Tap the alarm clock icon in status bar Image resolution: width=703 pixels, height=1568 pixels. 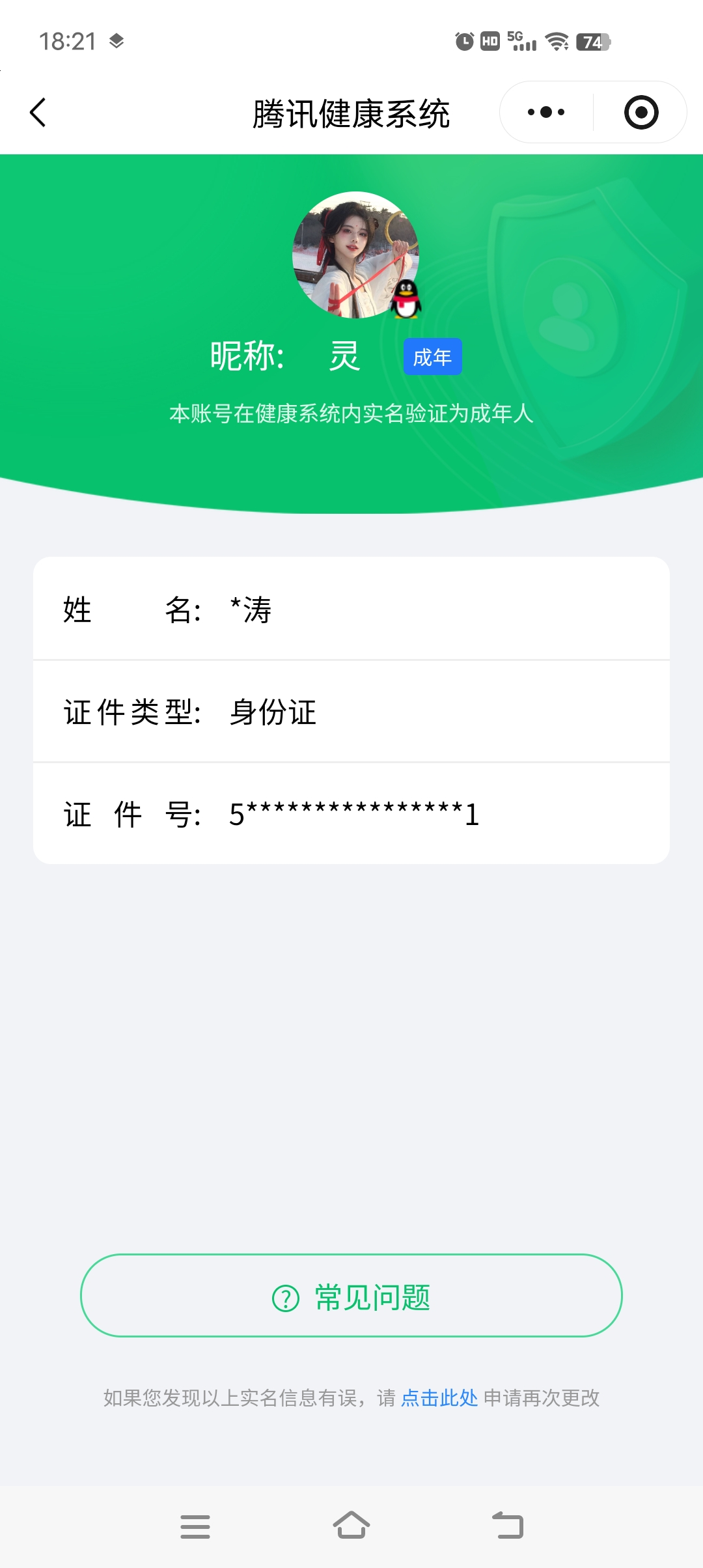463,40
